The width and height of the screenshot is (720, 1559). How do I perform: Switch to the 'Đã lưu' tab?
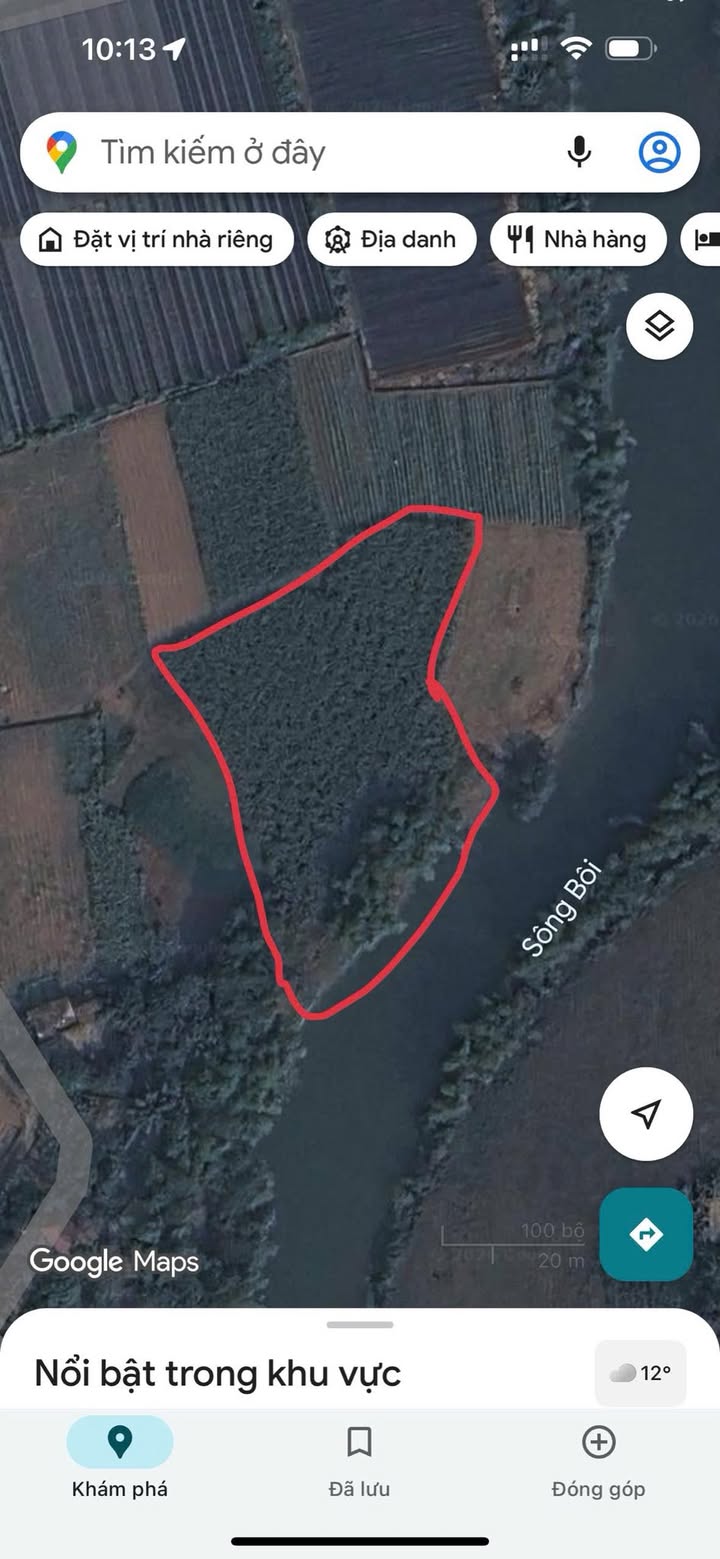359,1460
